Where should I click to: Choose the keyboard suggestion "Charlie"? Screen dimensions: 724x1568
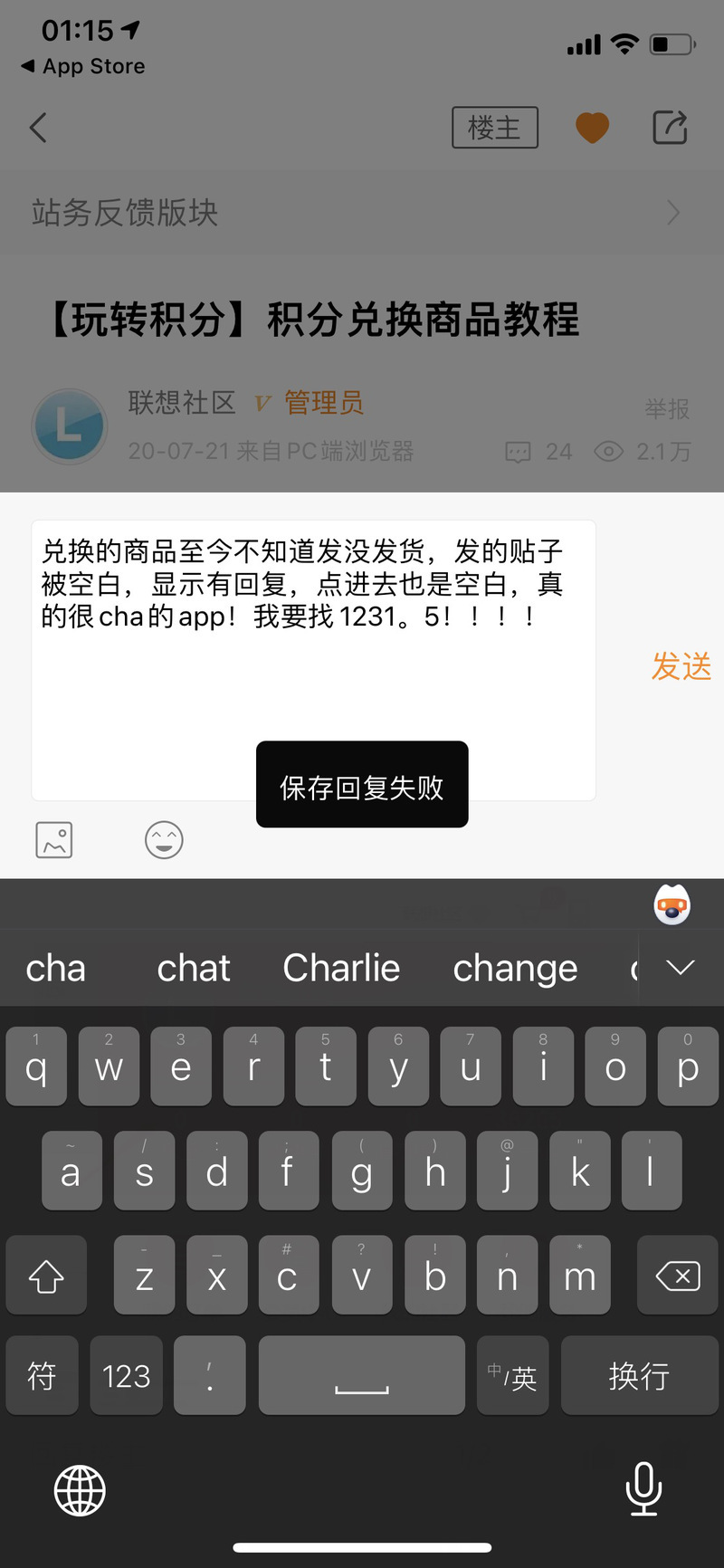point(341,968)
